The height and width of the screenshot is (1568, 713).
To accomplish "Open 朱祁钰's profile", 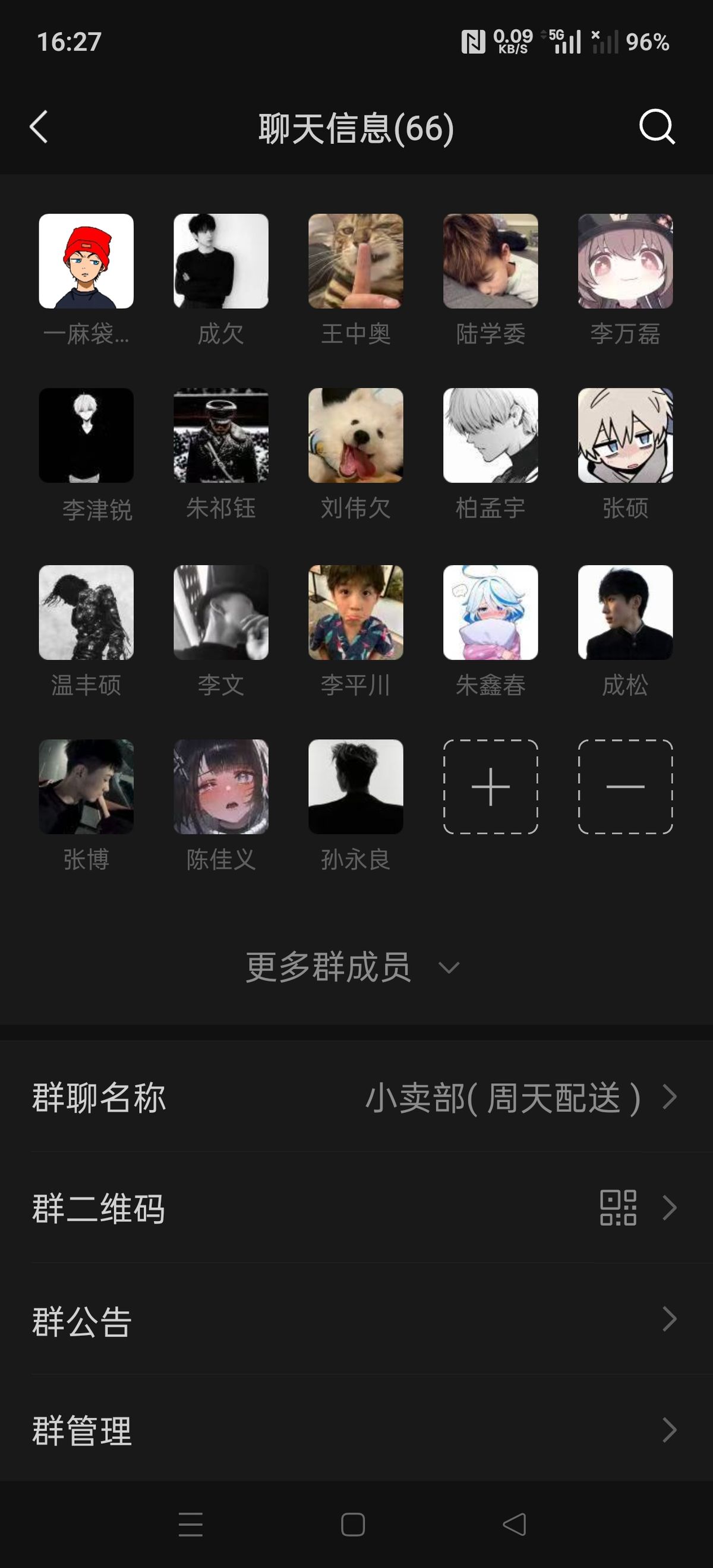I will pos(220,435).
